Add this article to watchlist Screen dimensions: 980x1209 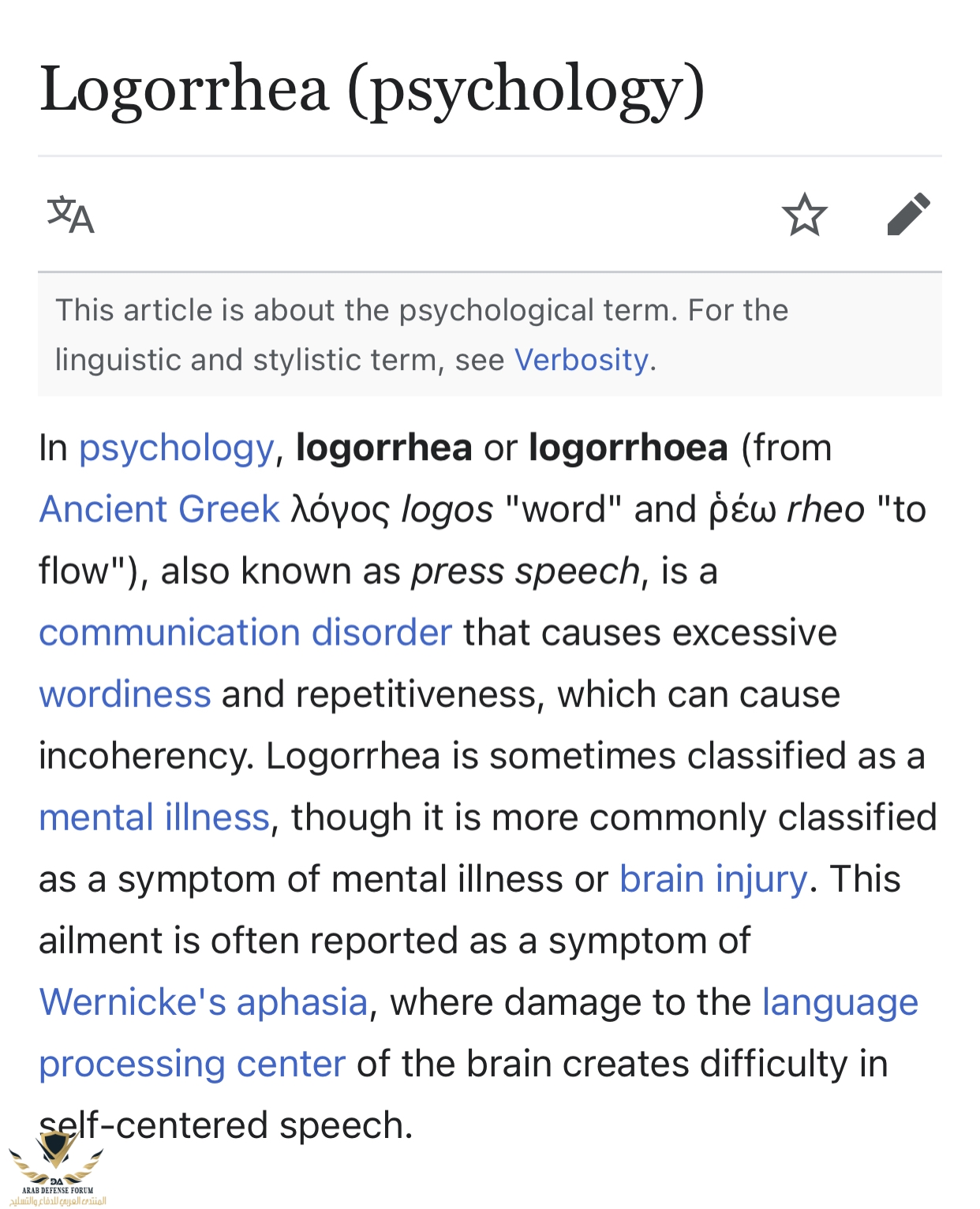(804, 215)
